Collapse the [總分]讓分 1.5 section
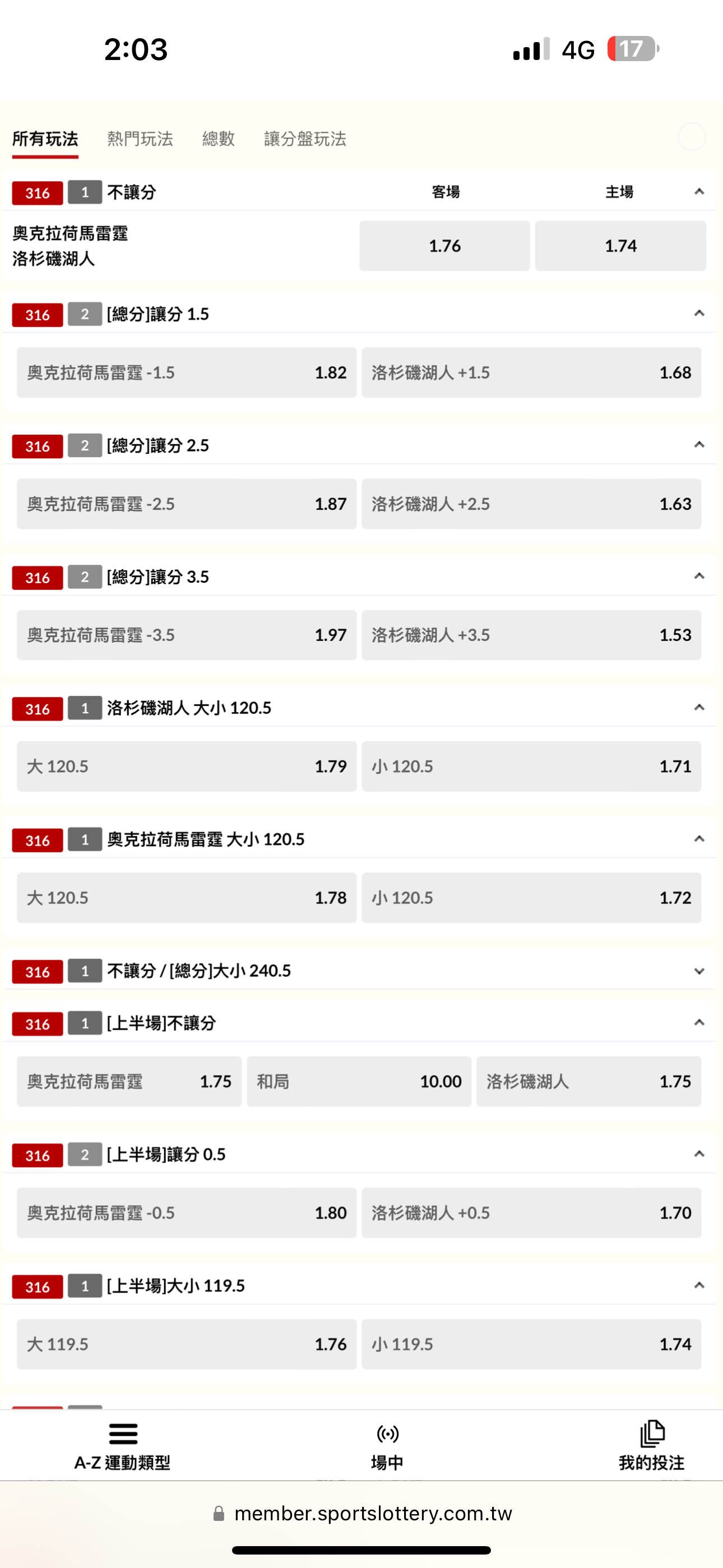The height and width of the screenshot is (1568, 723). click(699, 313)
